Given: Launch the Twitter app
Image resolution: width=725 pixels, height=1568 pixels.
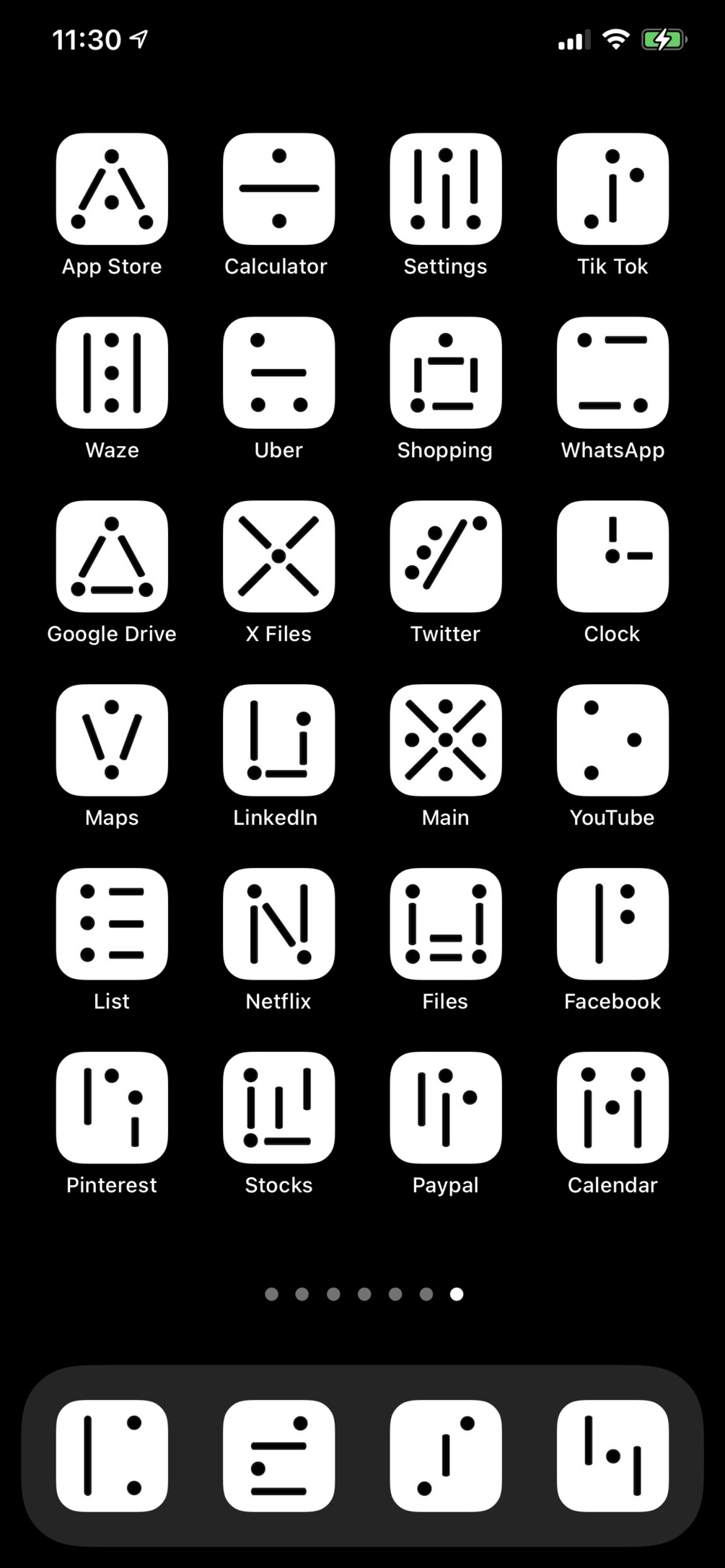Looking at the screenshot, I should click(445, 557).
